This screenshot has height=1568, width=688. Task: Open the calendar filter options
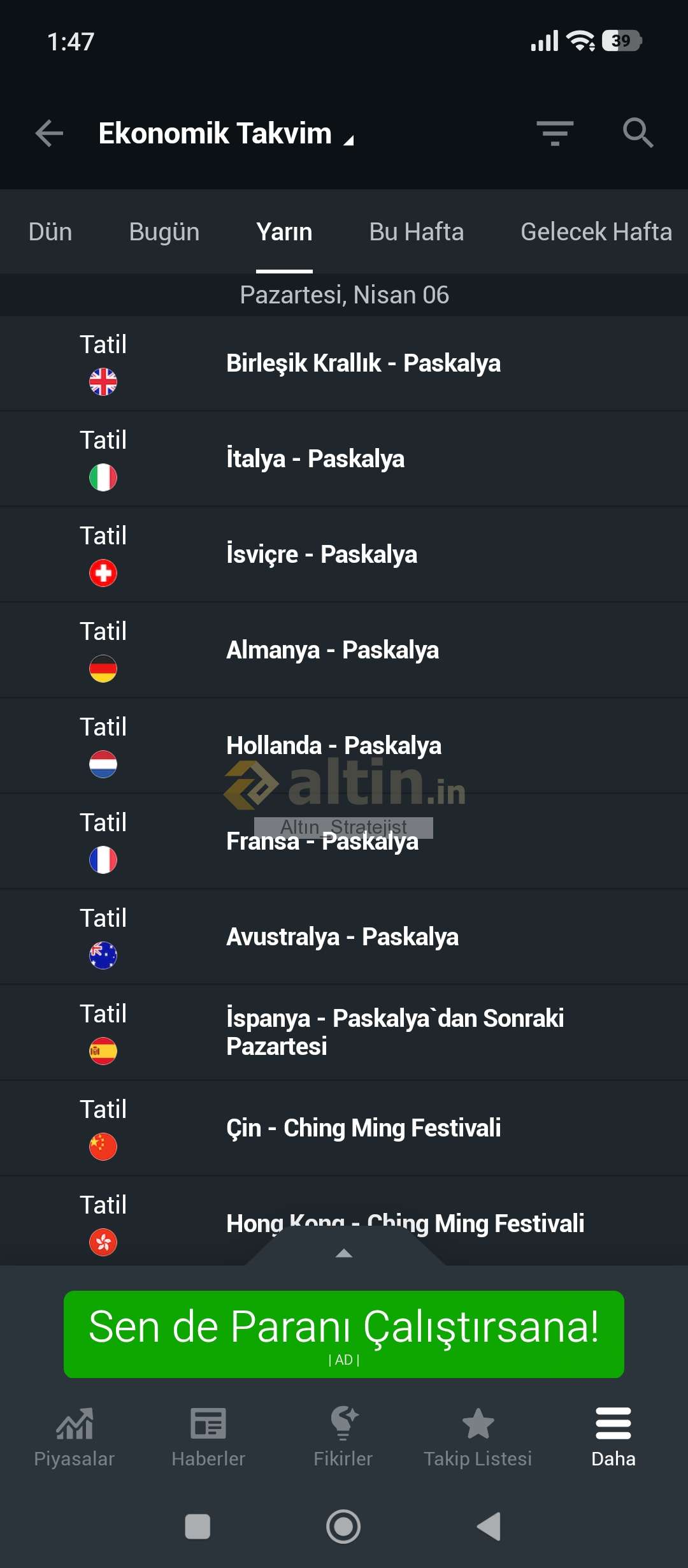point(555,134)
